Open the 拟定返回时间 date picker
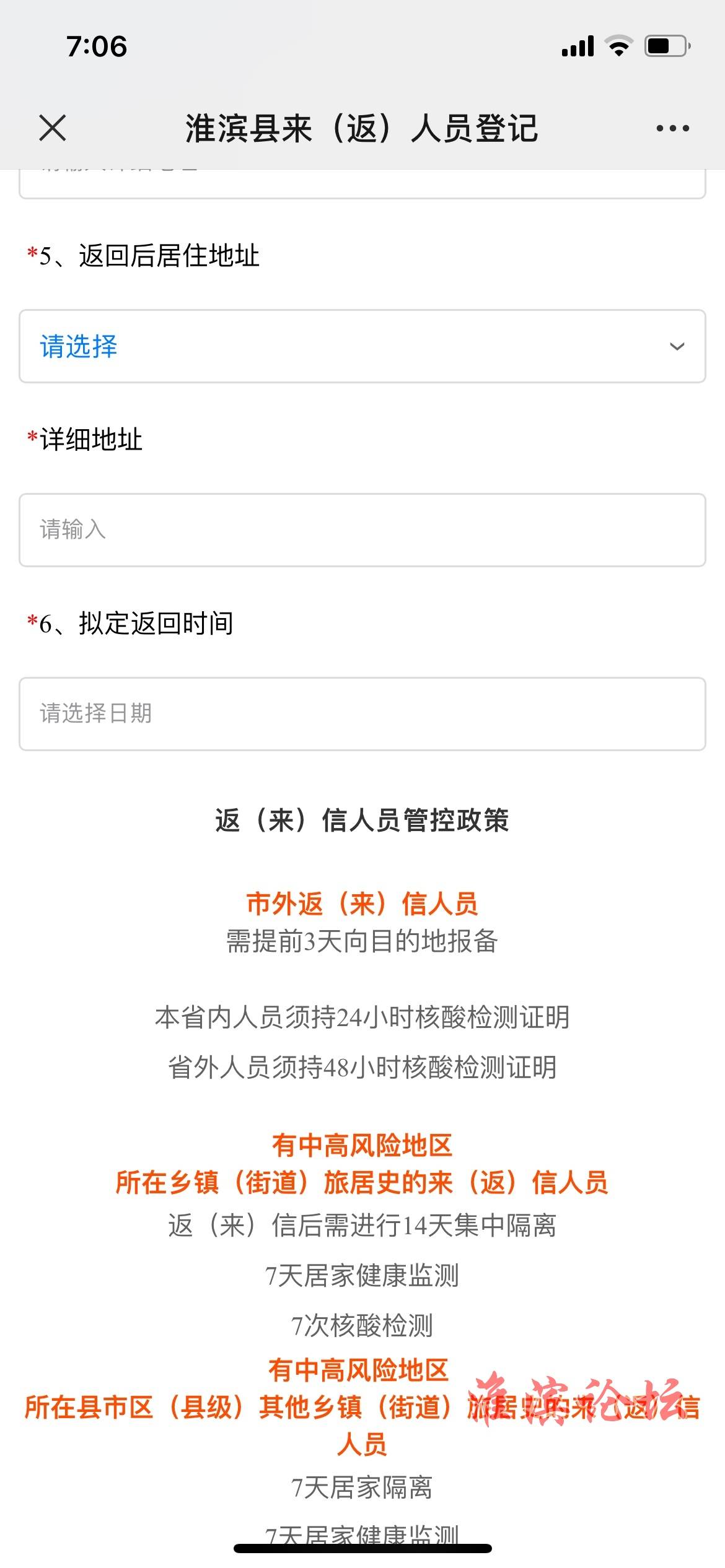 362,714
